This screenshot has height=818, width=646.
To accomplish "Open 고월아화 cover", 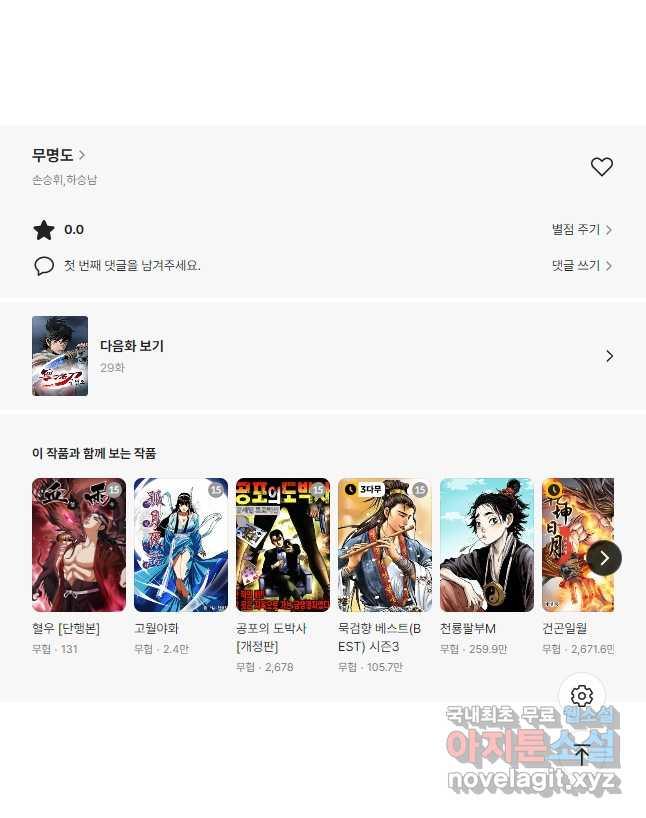I will tap(181, 545).
